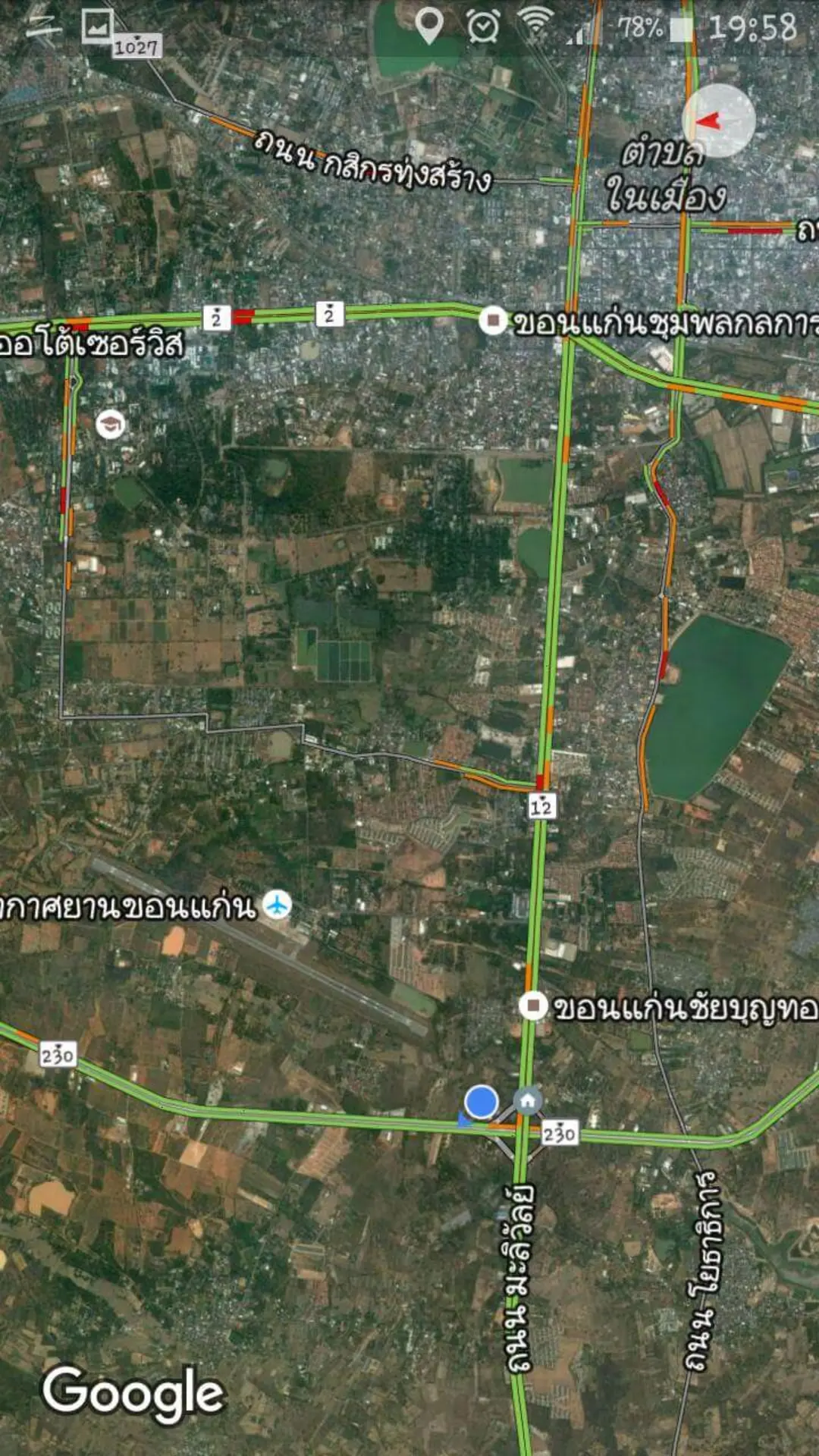
Task: Open the home location pin
Action: click(528, 1100)
